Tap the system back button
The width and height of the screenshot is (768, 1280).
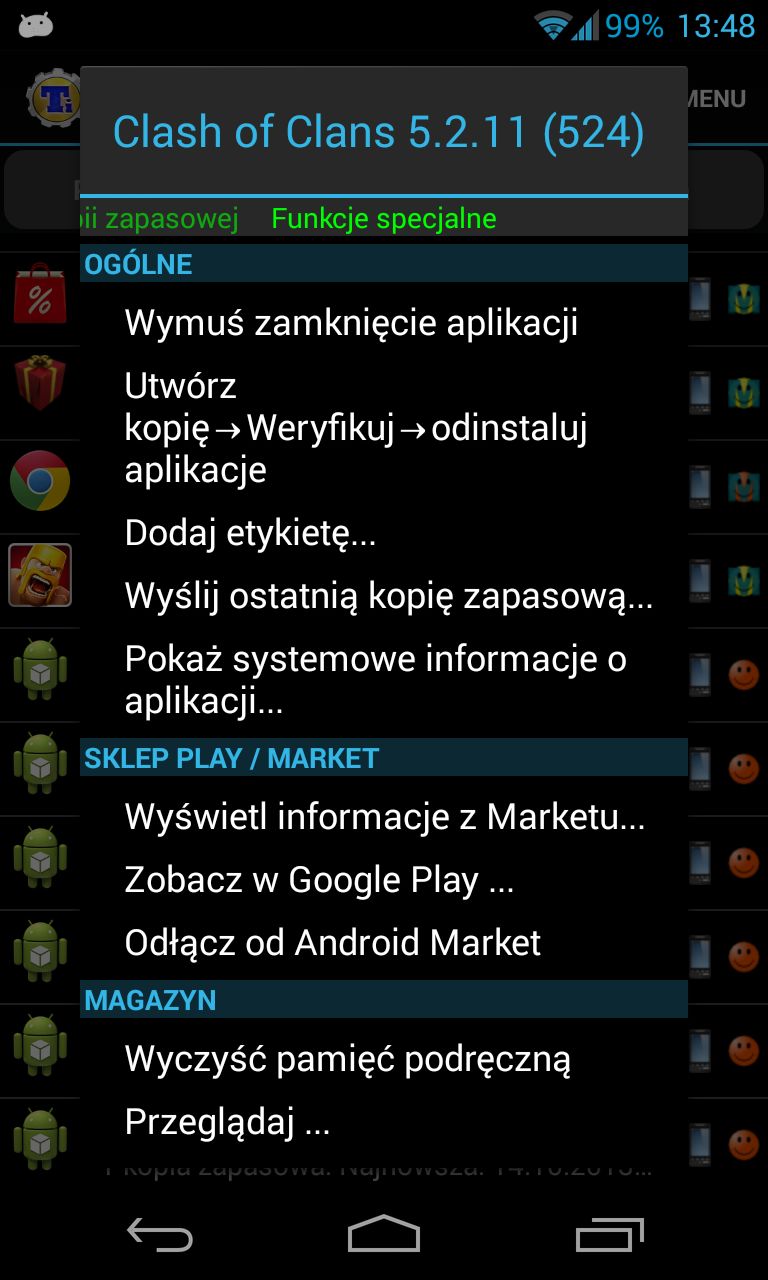coord(160,1235)
